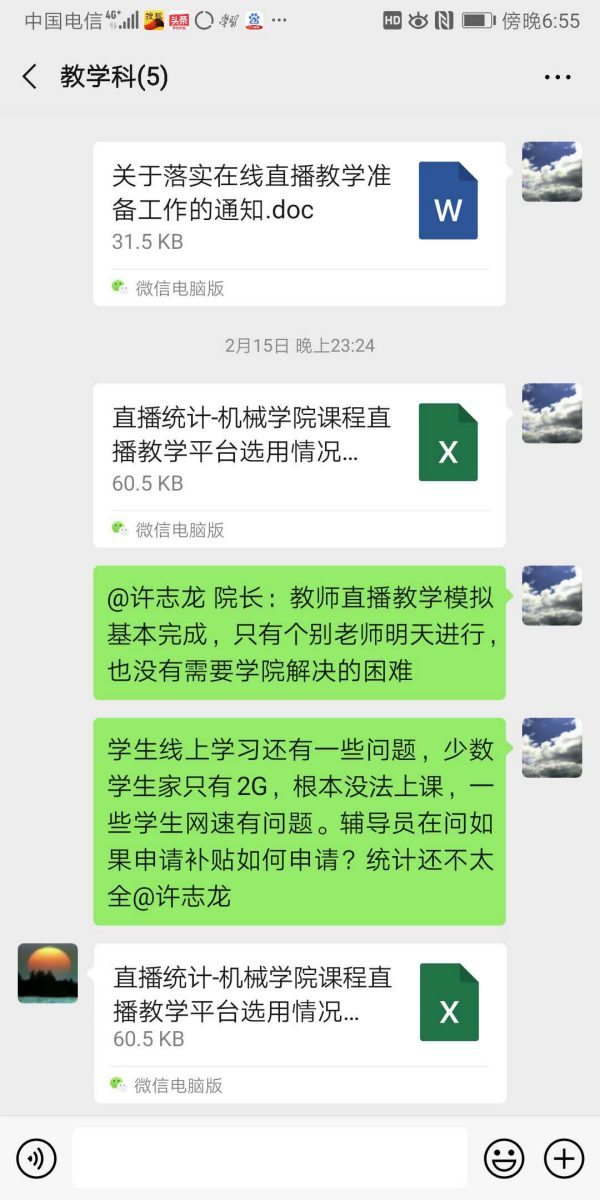Tap the cloud avatar beside the .doc message

[x=552, y=172]
